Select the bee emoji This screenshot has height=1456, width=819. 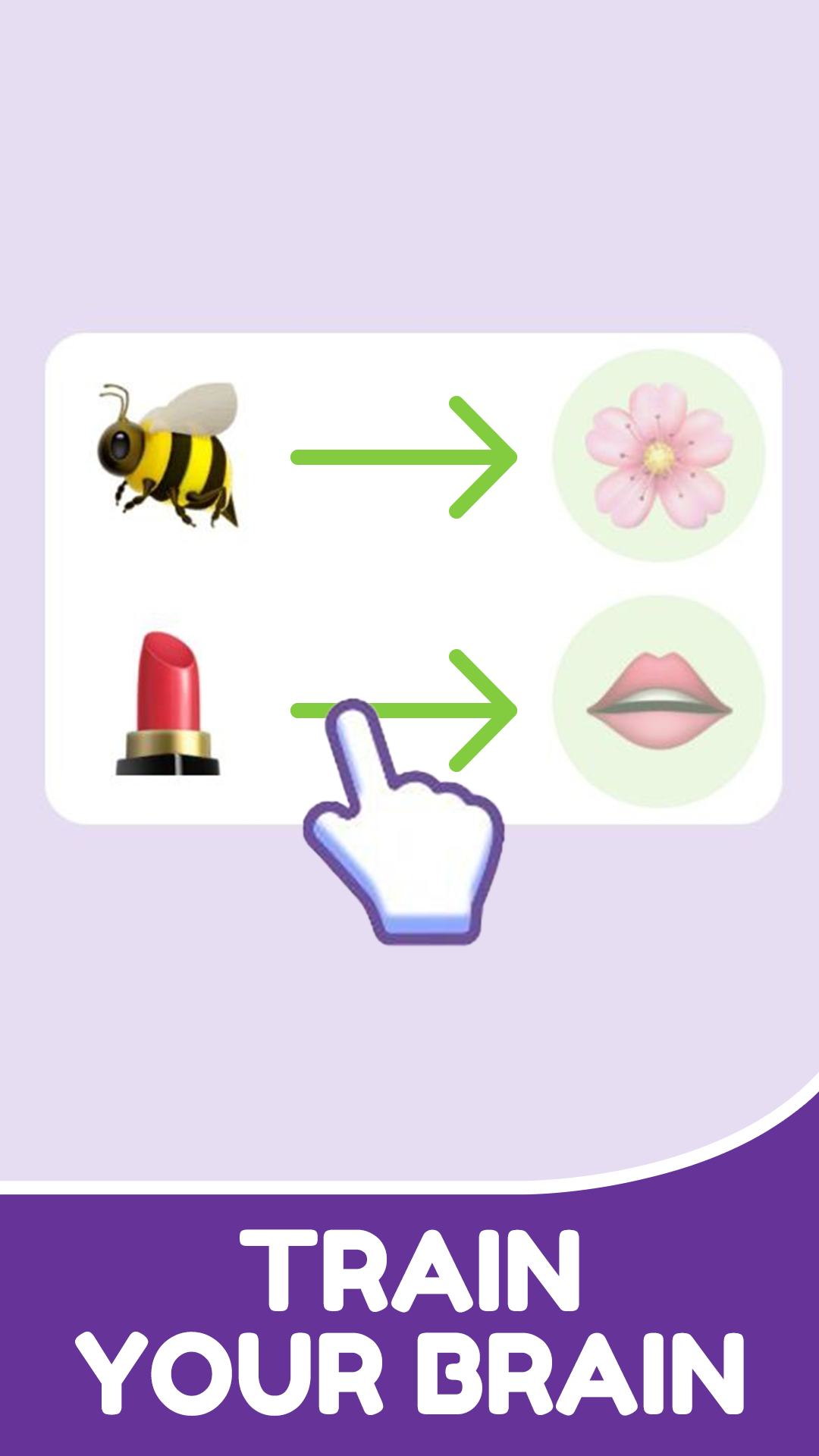click(x=167, y=455)
